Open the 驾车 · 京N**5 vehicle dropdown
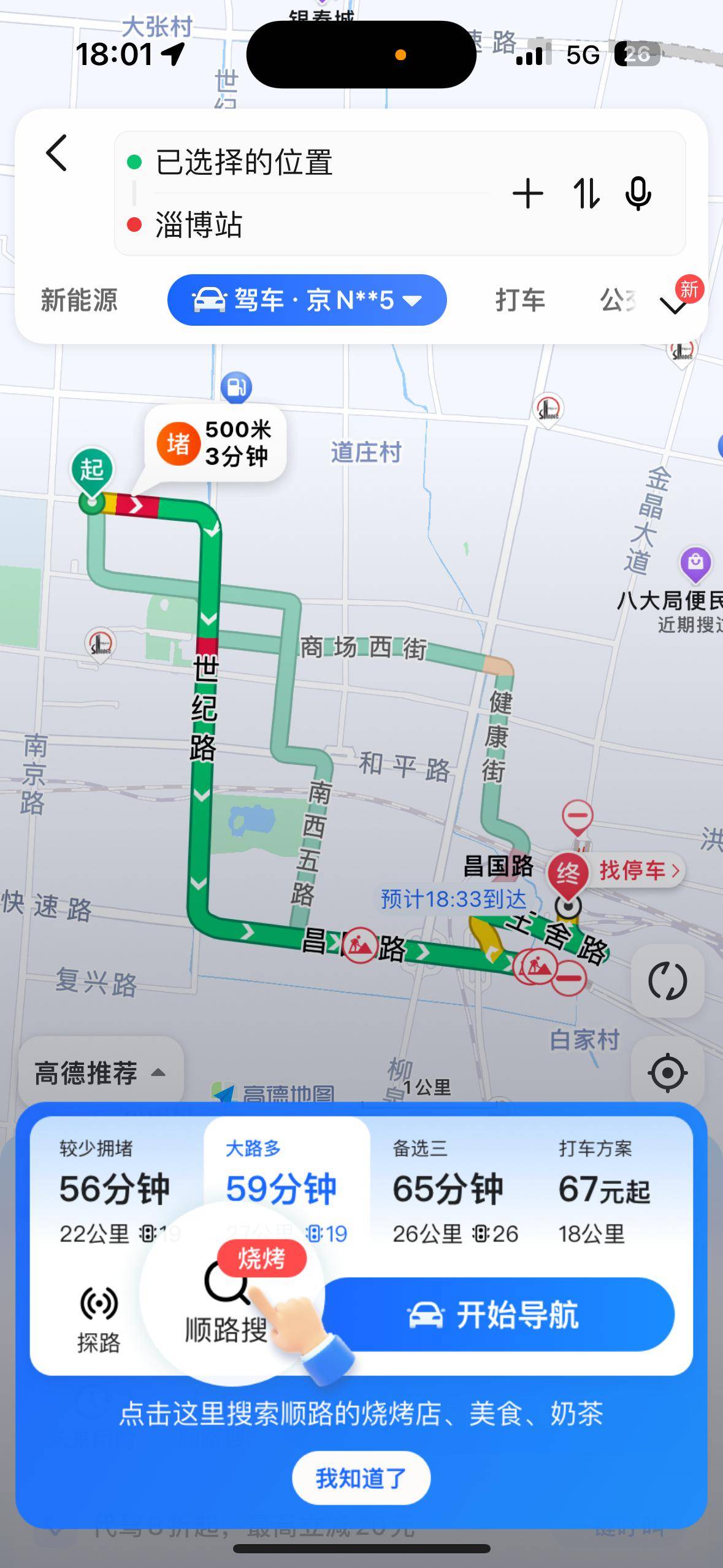The image size is (723, 1568). click(x=307, y=301)
